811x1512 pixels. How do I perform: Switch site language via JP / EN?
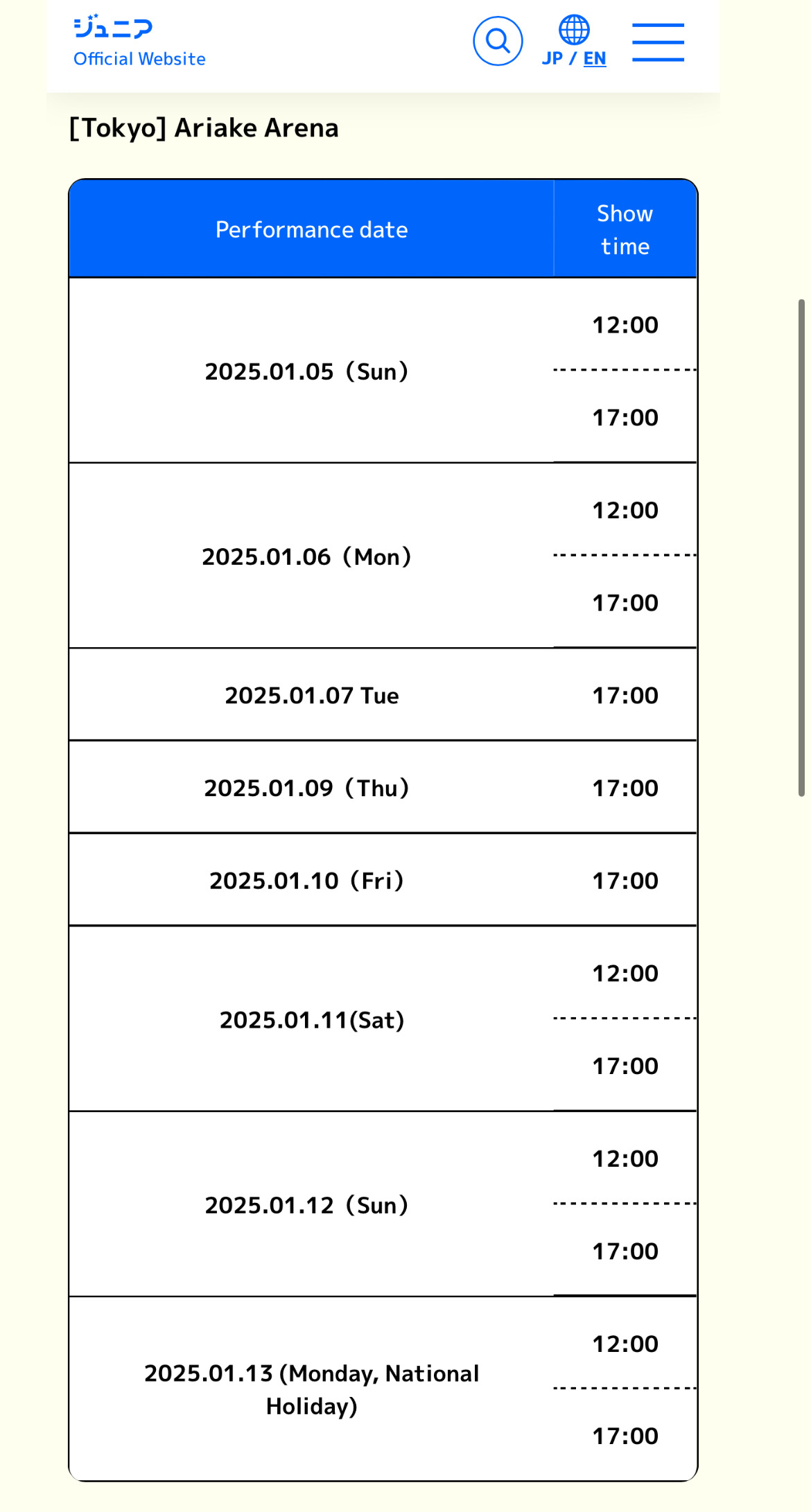tap(574, 42)
